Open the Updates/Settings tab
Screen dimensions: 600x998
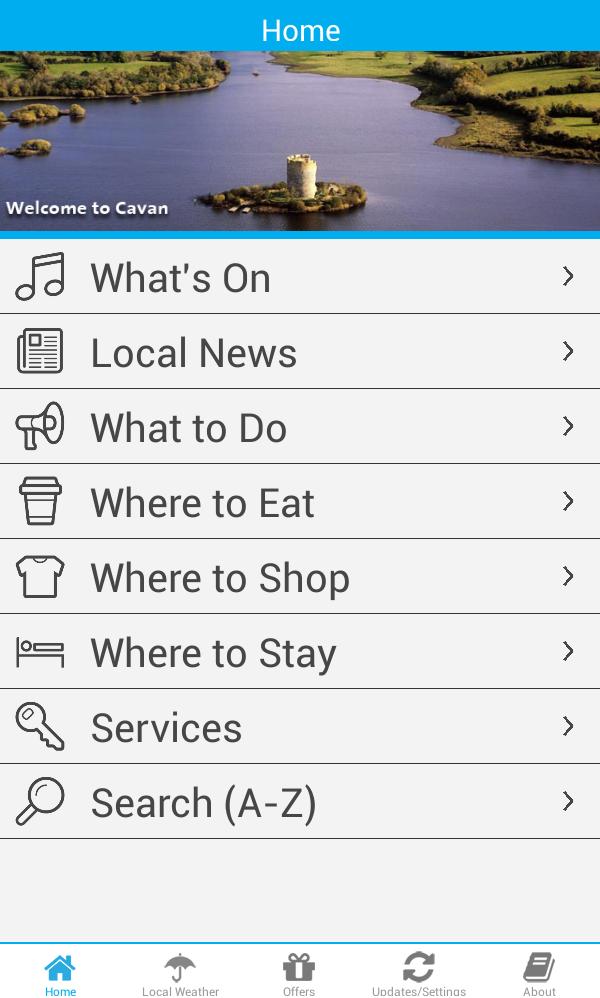(x=419, y=973)
